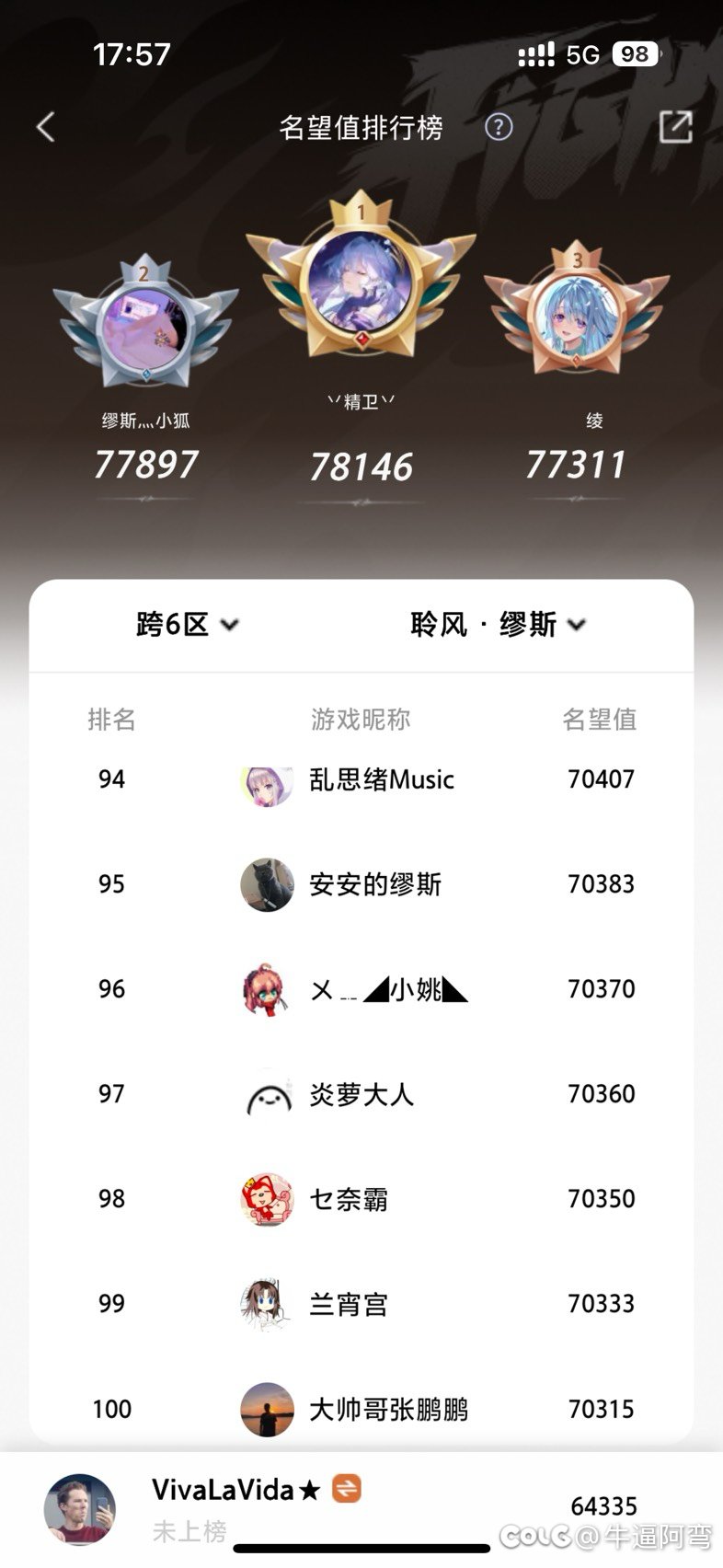Tap the switch icon beside VivaLaVida★
Screen dimensions: 723x1568
(346, 1488)
